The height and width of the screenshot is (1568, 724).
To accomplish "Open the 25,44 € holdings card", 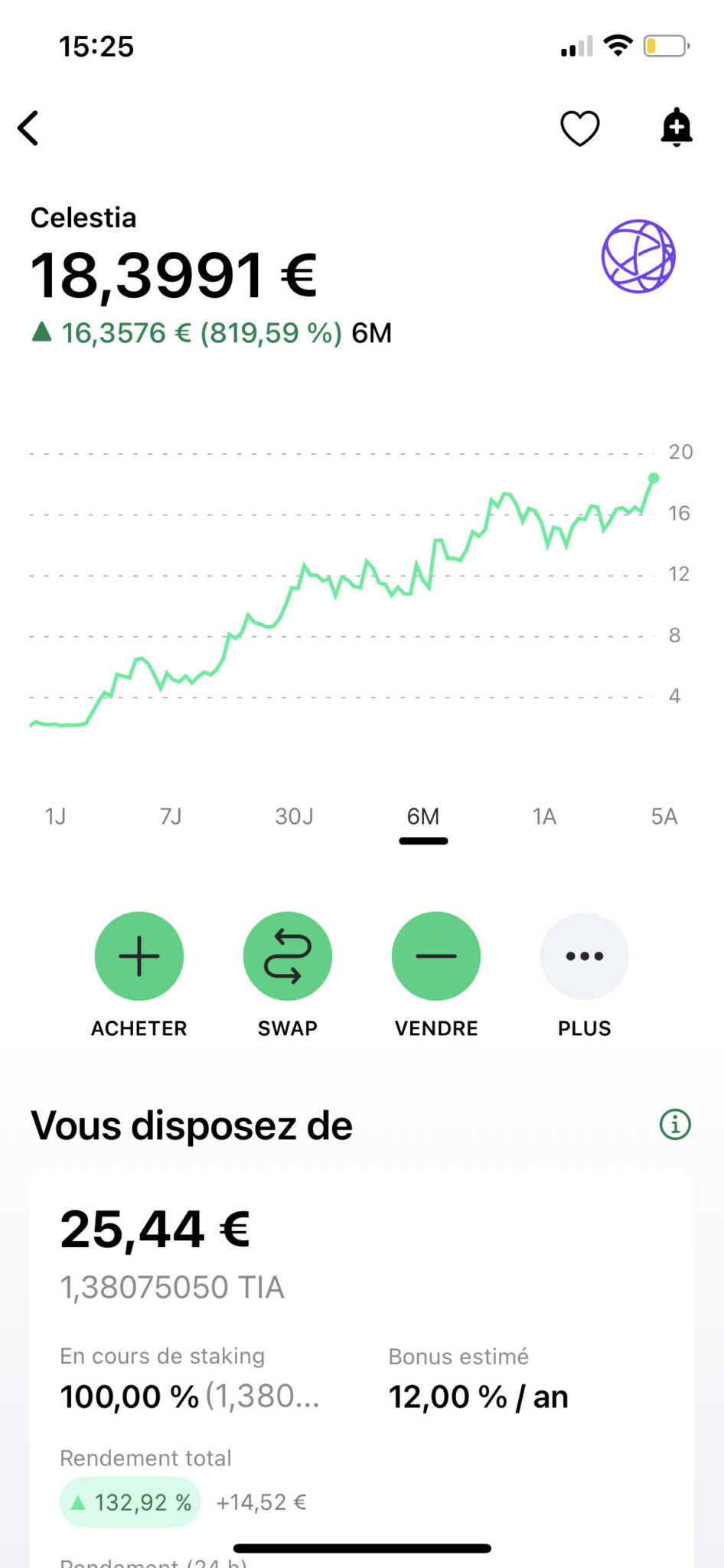I will click(155, 1229).
